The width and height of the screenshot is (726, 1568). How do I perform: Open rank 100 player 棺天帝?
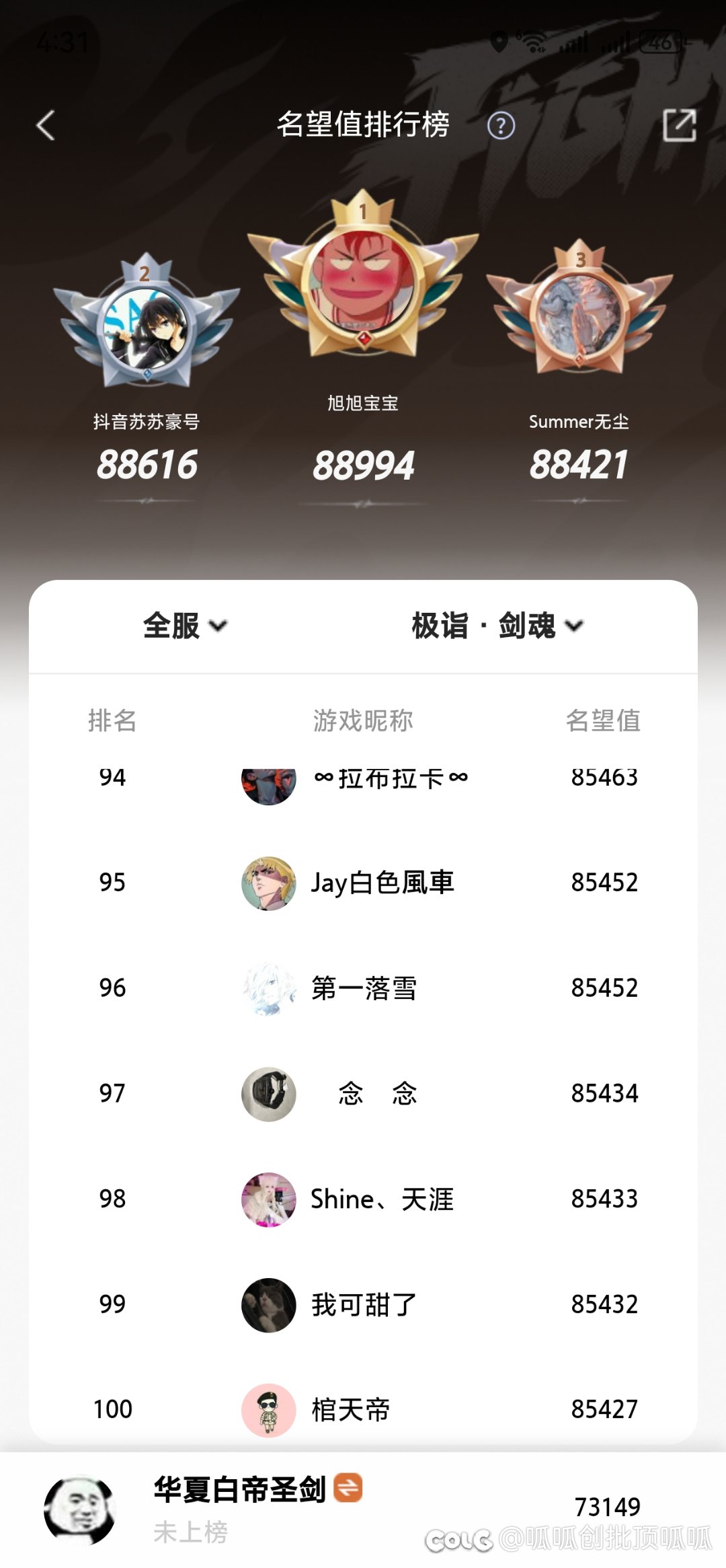coord(363,1409)
